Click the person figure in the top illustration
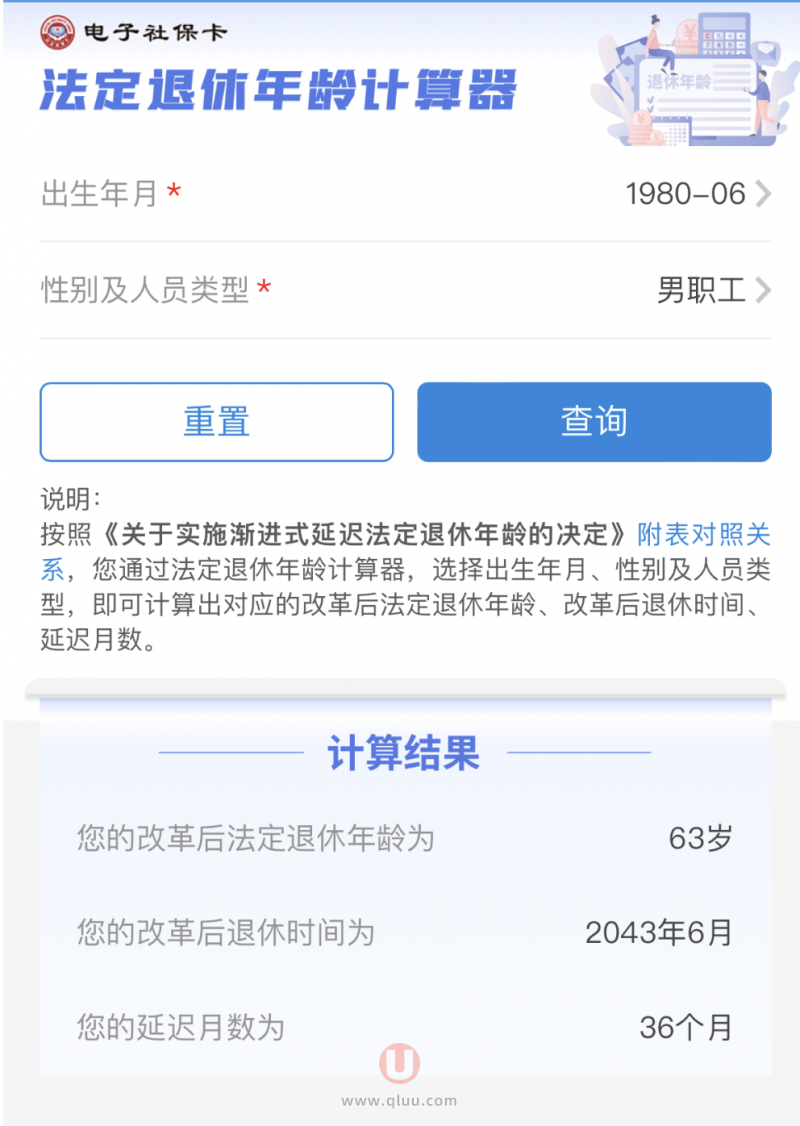This screenshot has height=1126, width=800. pos(658,40)
